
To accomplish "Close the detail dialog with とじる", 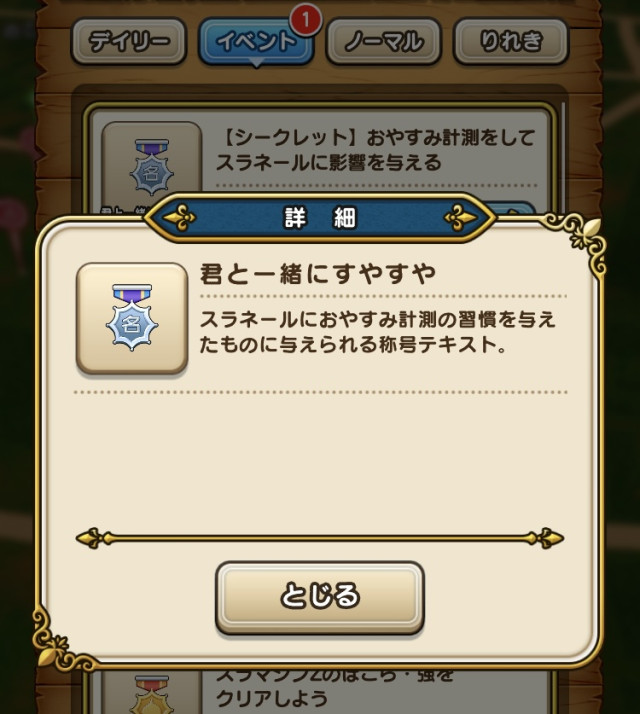I will (x=319, y=597).
